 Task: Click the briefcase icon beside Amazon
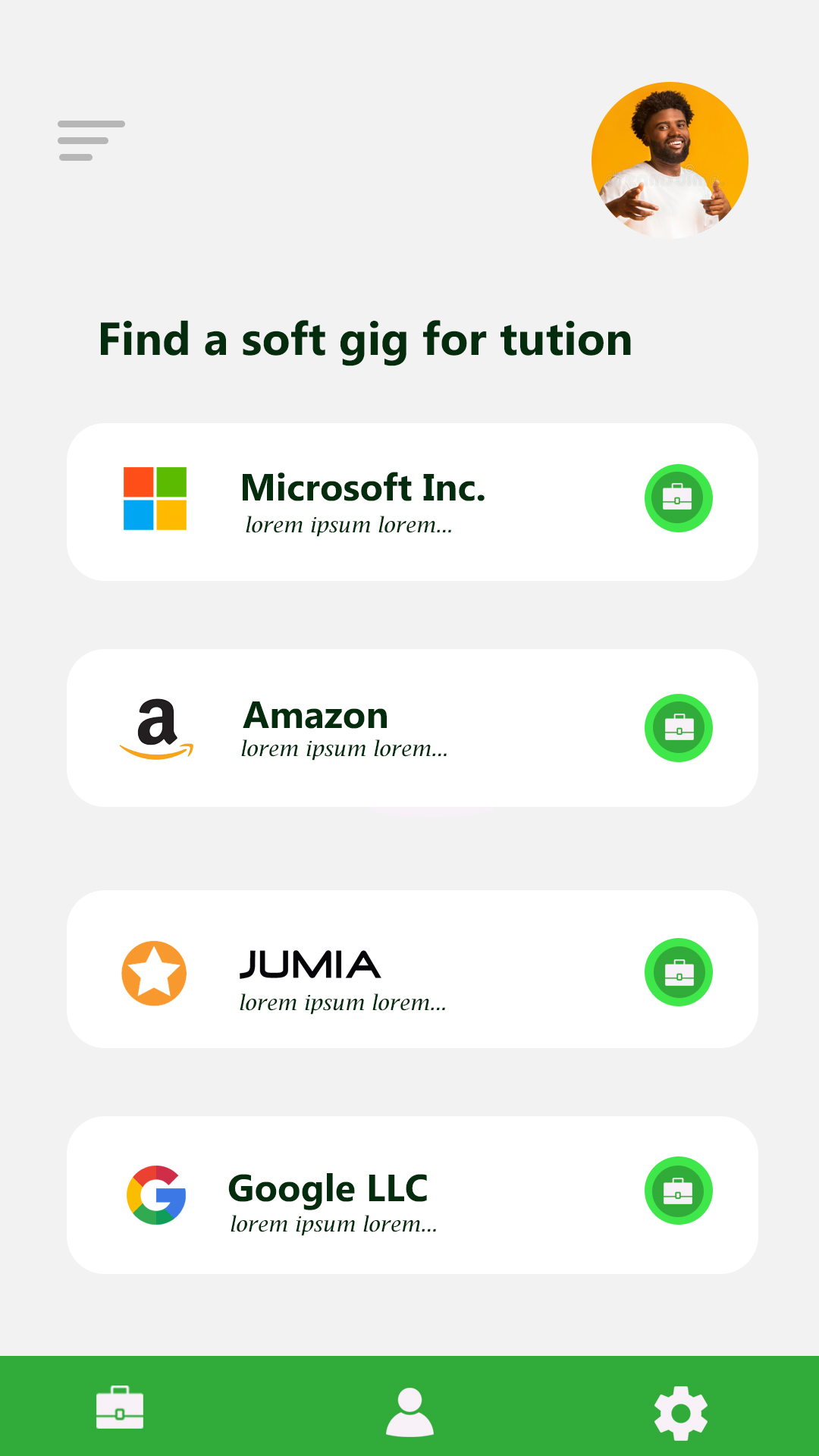678,727
